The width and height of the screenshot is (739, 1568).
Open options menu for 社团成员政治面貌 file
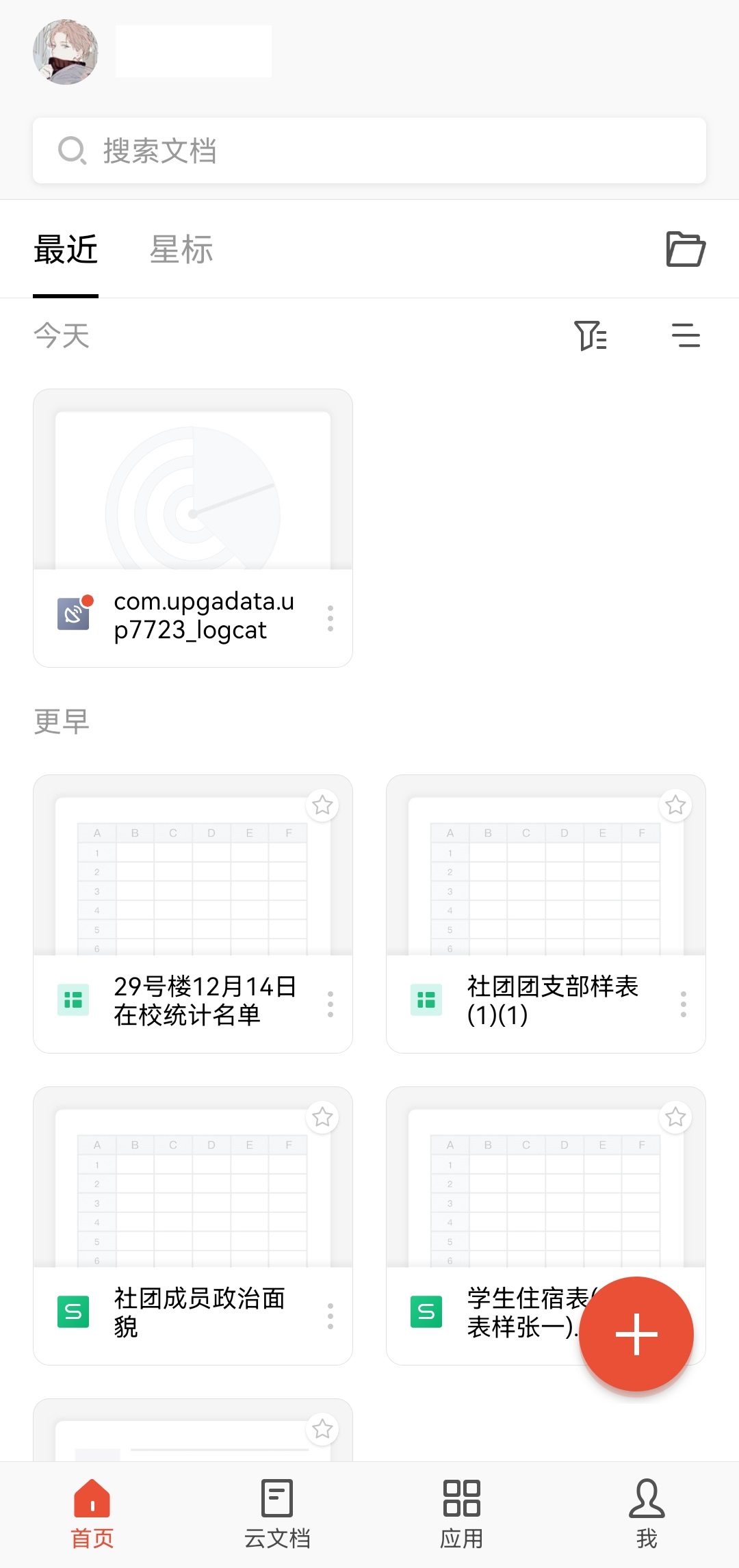330,1314
